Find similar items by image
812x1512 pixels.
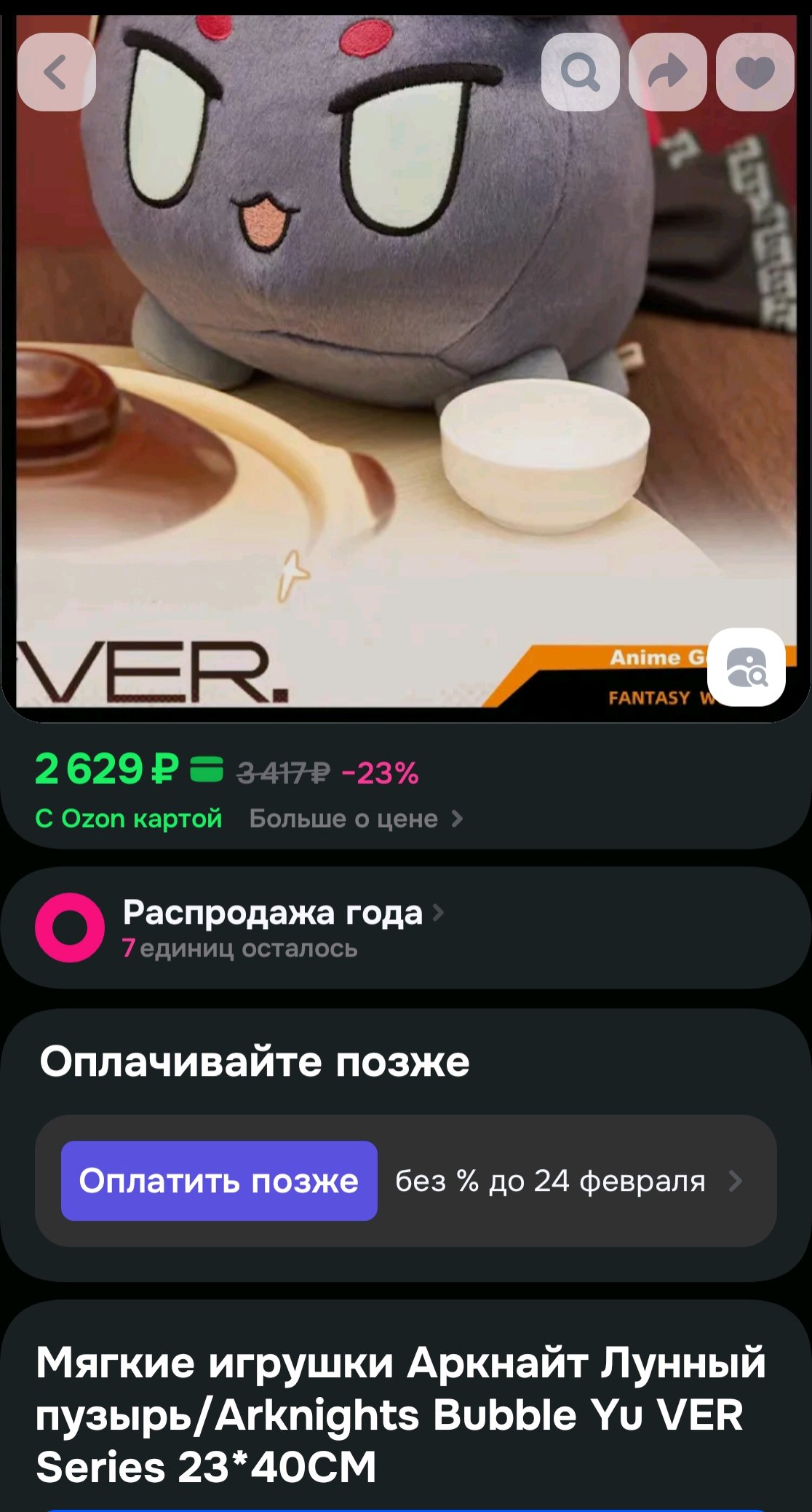746,667
